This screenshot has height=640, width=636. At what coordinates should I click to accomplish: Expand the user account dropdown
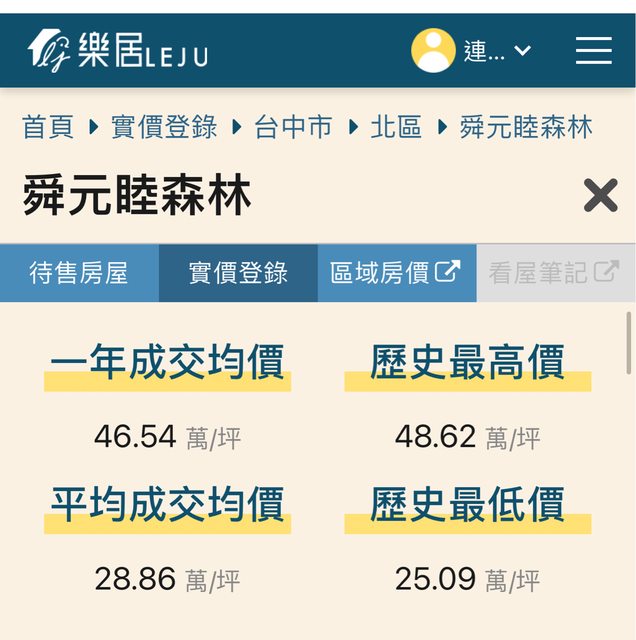click(472, 51)
